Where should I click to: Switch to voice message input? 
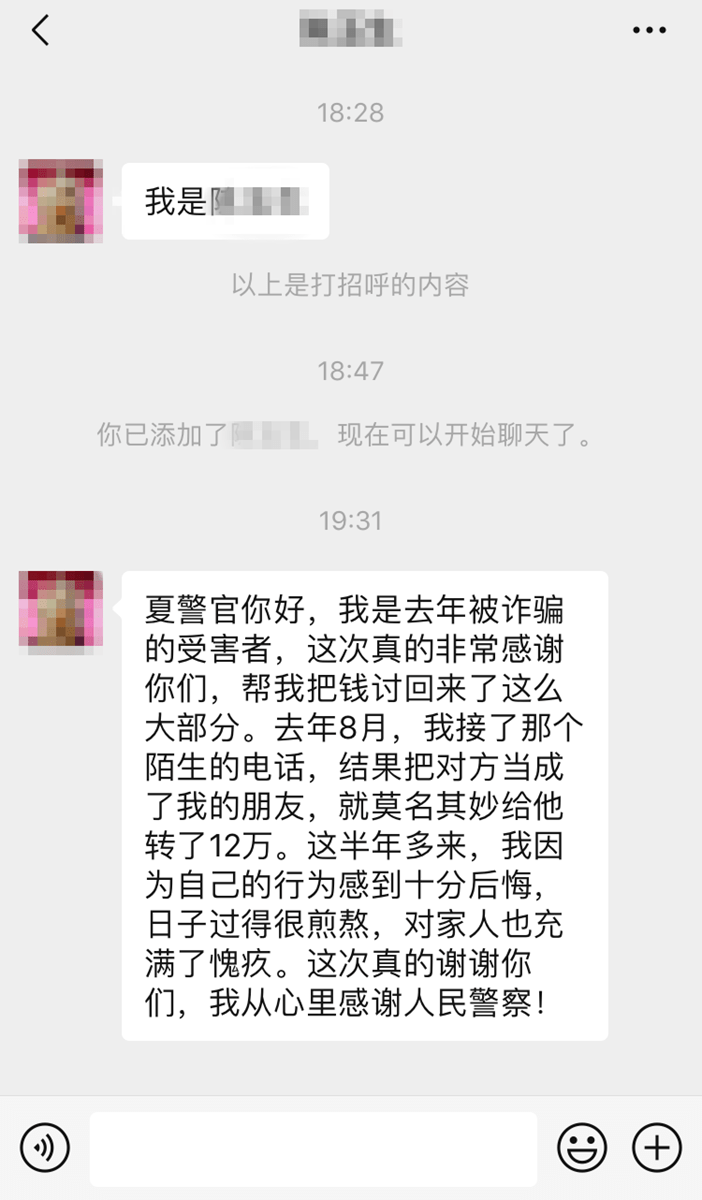click(x=45, y=1146)
